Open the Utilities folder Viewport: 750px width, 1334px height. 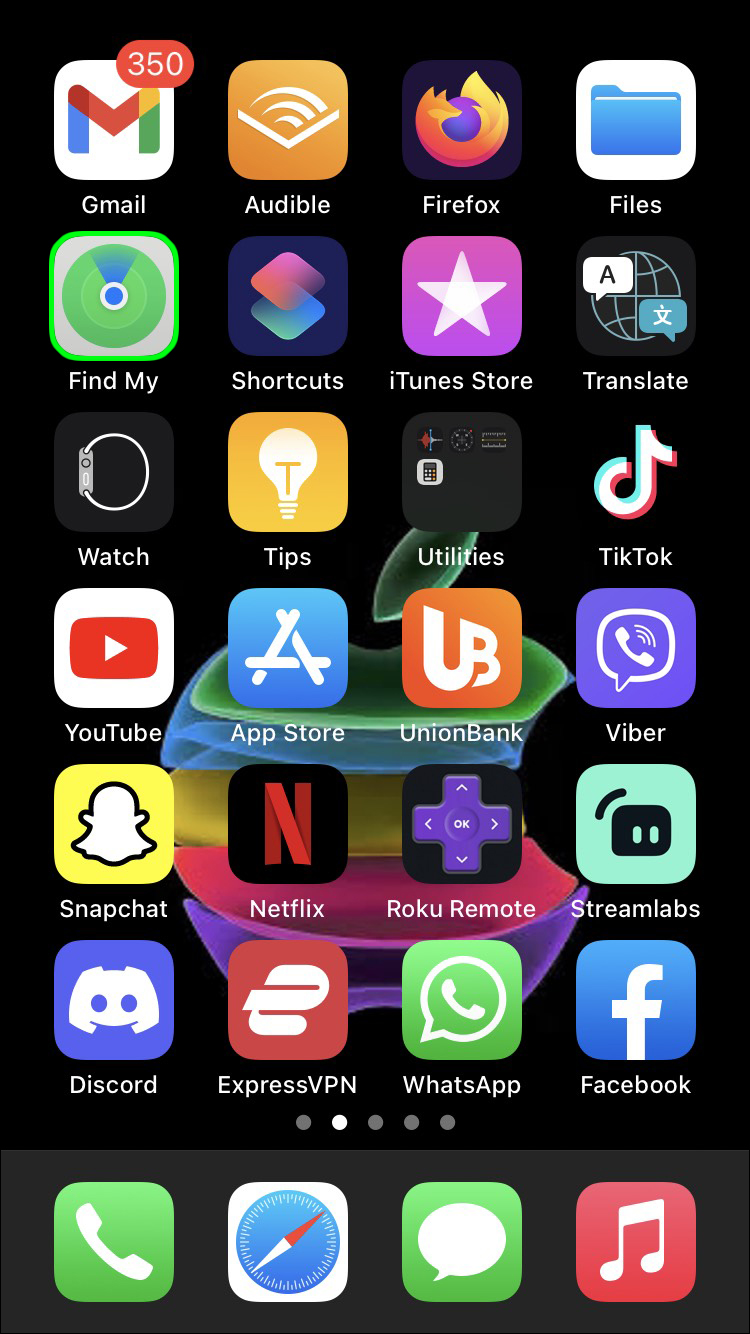tap(461, 472)
